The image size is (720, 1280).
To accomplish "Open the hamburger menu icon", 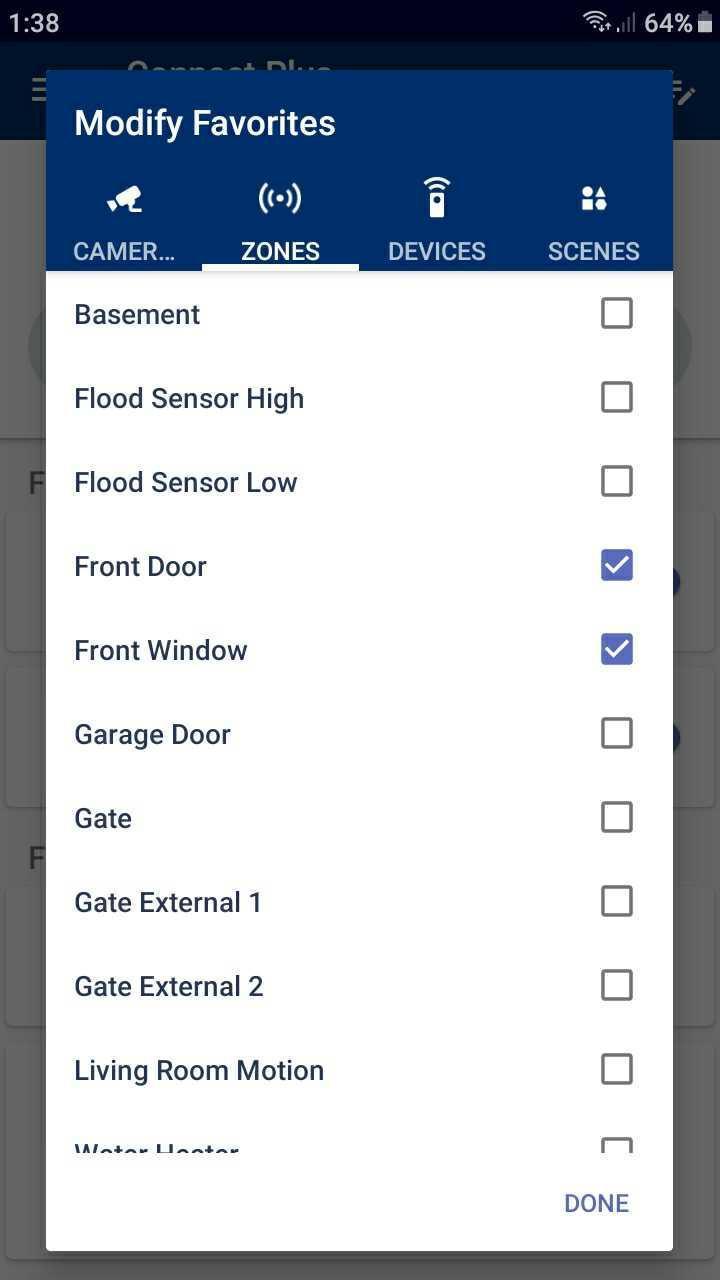I will [x=38, y=89].
